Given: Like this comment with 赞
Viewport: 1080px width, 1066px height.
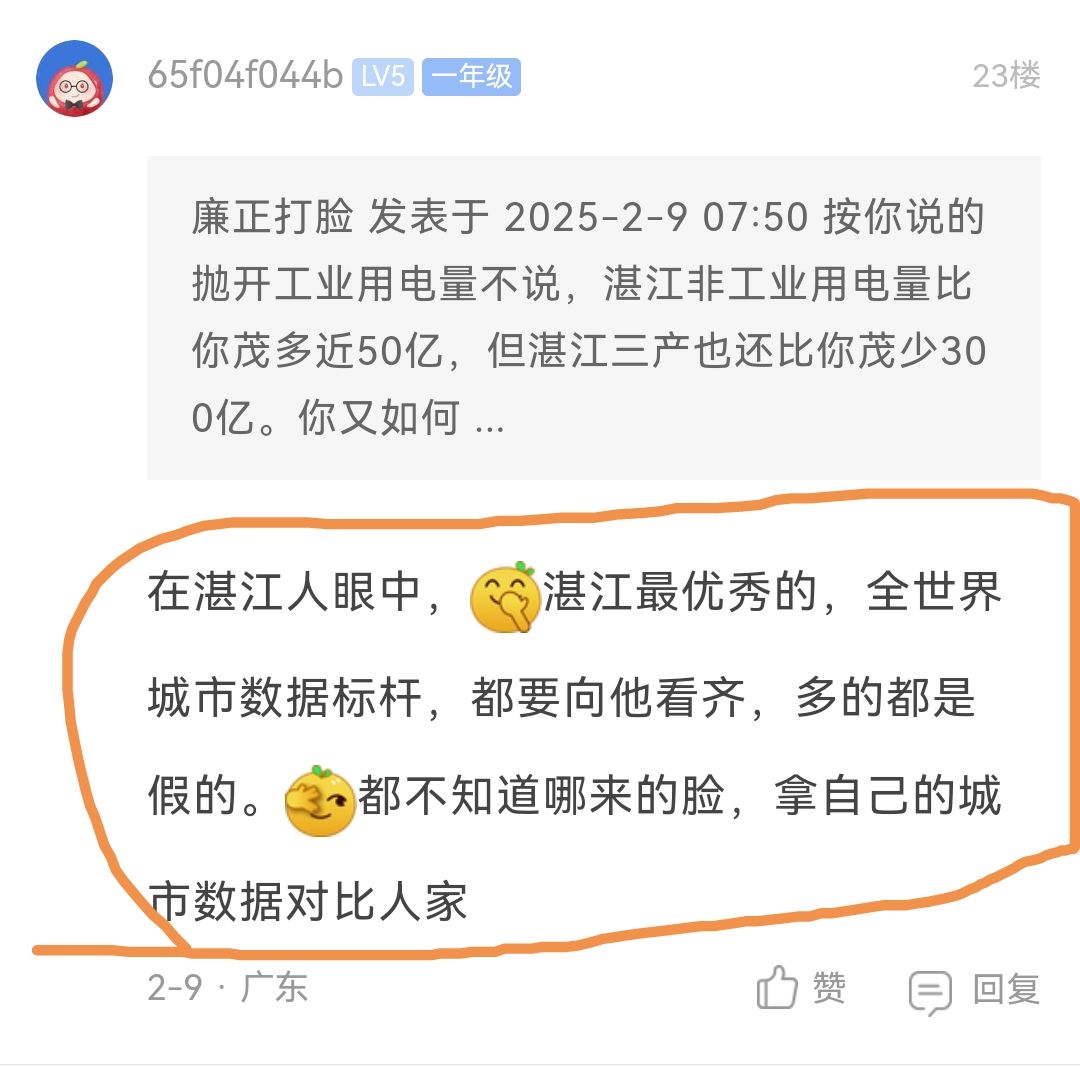Looking at the screenshot, I should tap(801, 989).
